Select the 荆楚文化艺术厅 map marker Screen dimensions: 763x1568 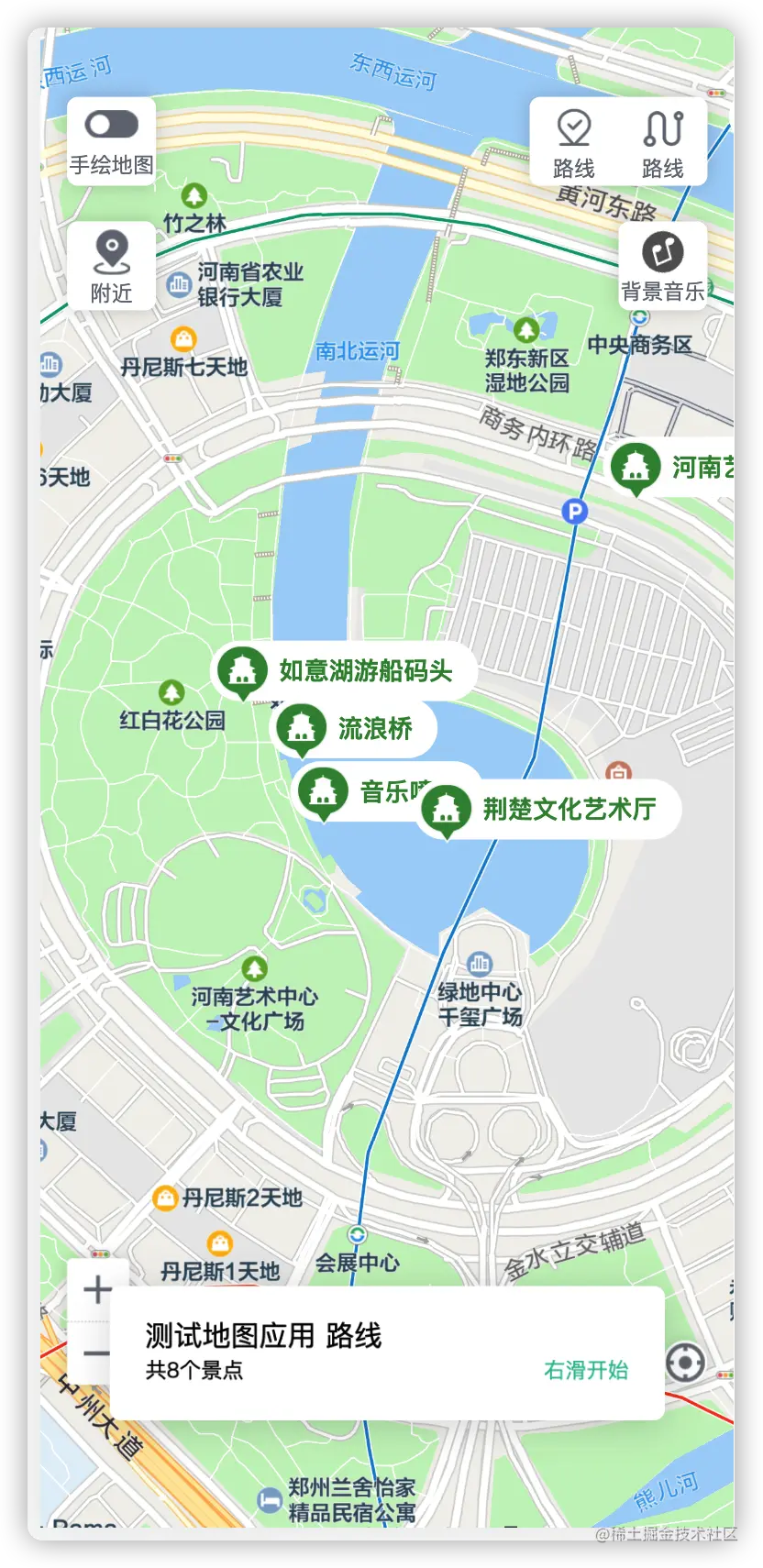coord(548,809)
